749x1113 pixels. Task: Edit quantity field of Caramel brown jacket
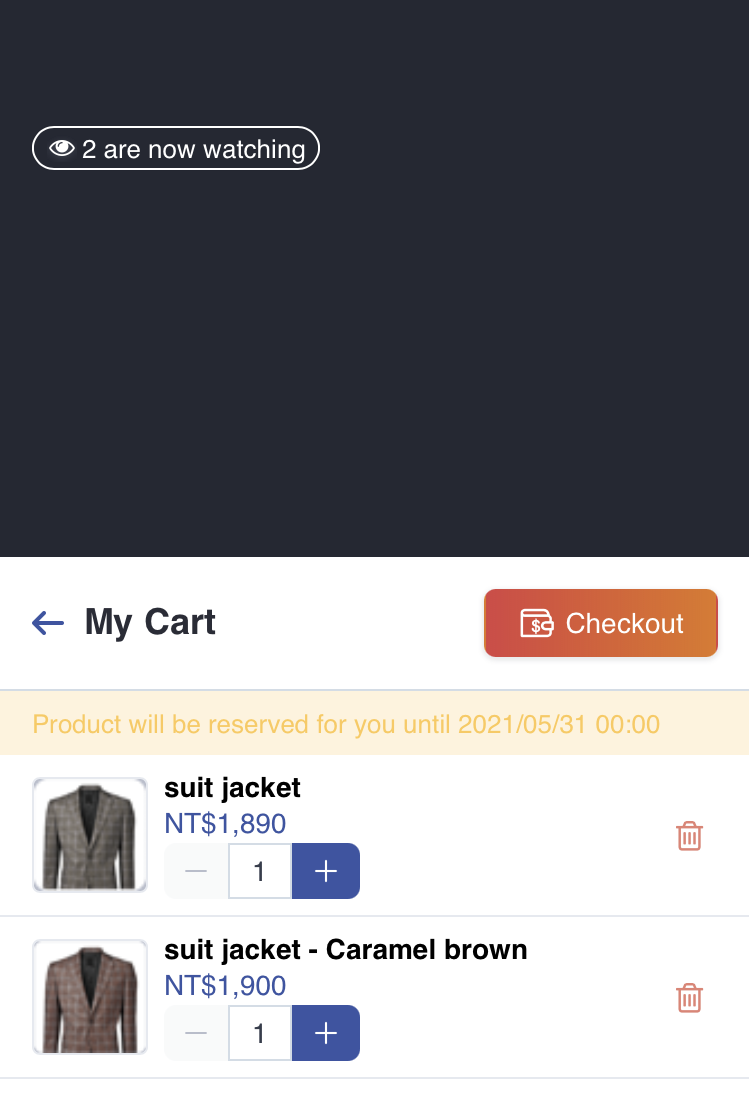click(260, 1033)
